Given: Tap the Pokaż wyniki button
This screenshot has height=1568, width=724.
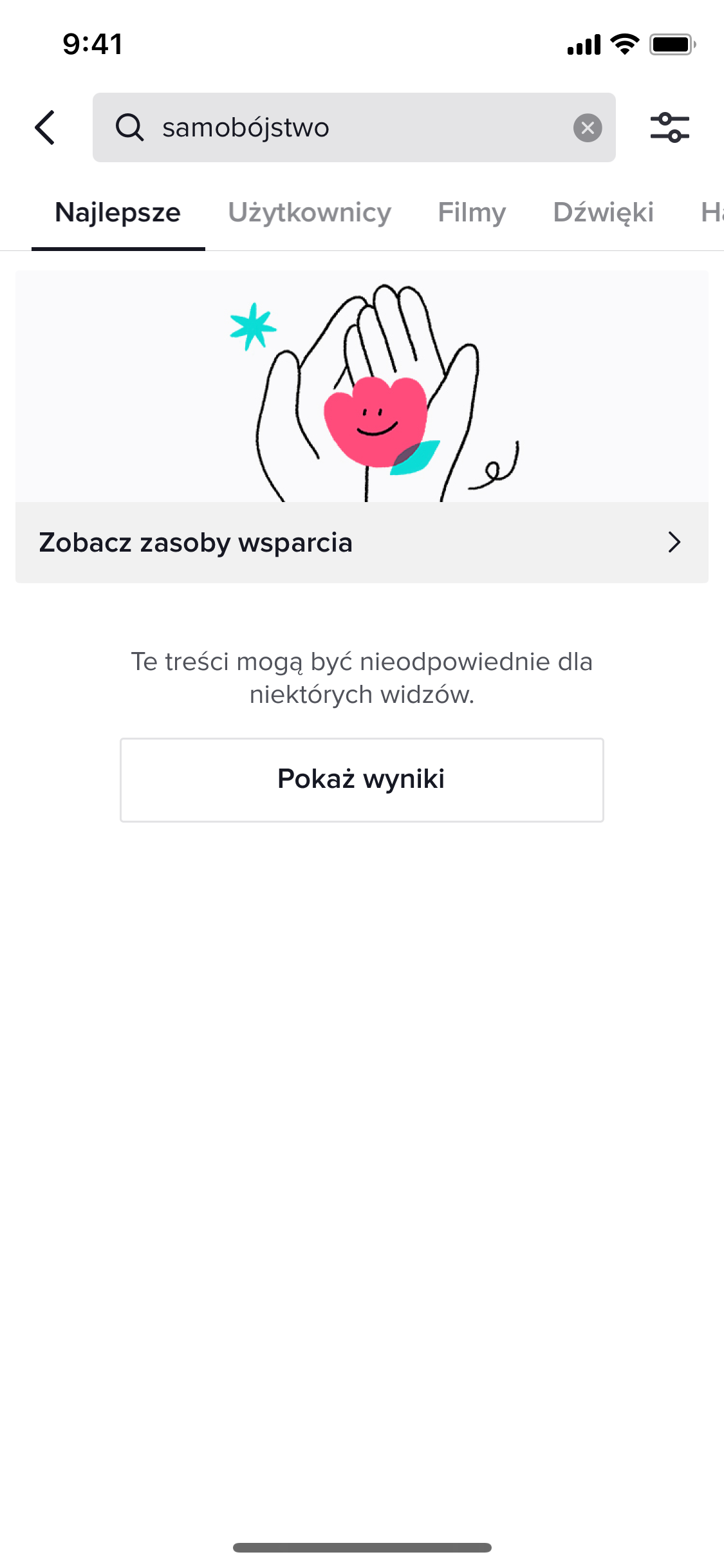Looking at the screenshot, I should [x=362, y=779].
